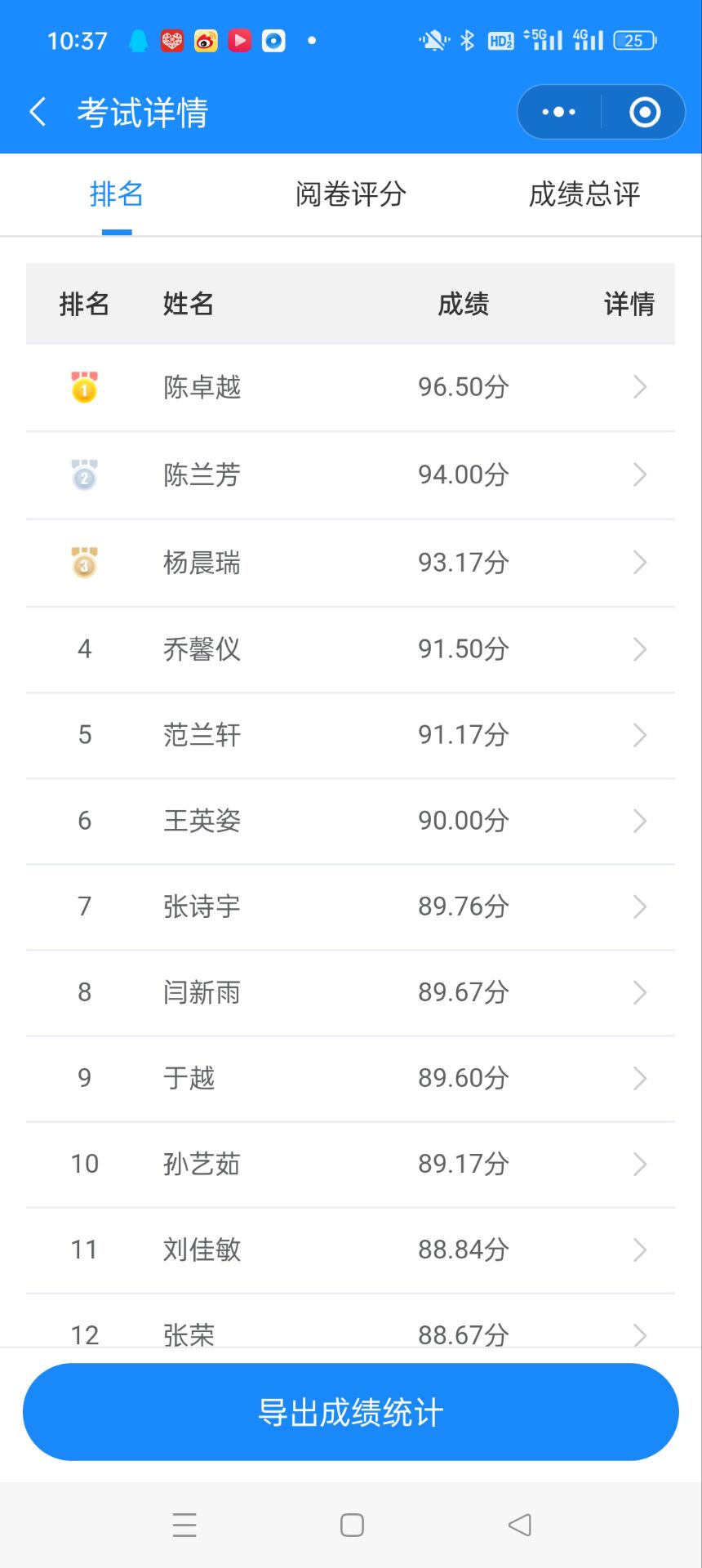Open 刘佳敏's result details

639,1249
